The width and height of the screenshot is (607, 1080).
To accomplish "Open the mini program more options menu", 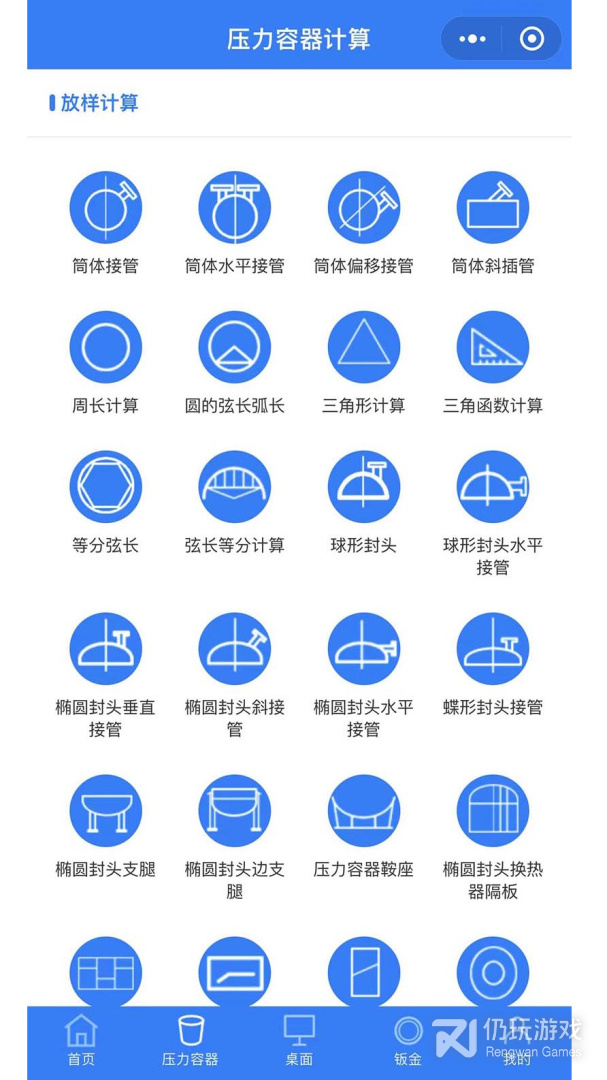I will tap(472, 39).
